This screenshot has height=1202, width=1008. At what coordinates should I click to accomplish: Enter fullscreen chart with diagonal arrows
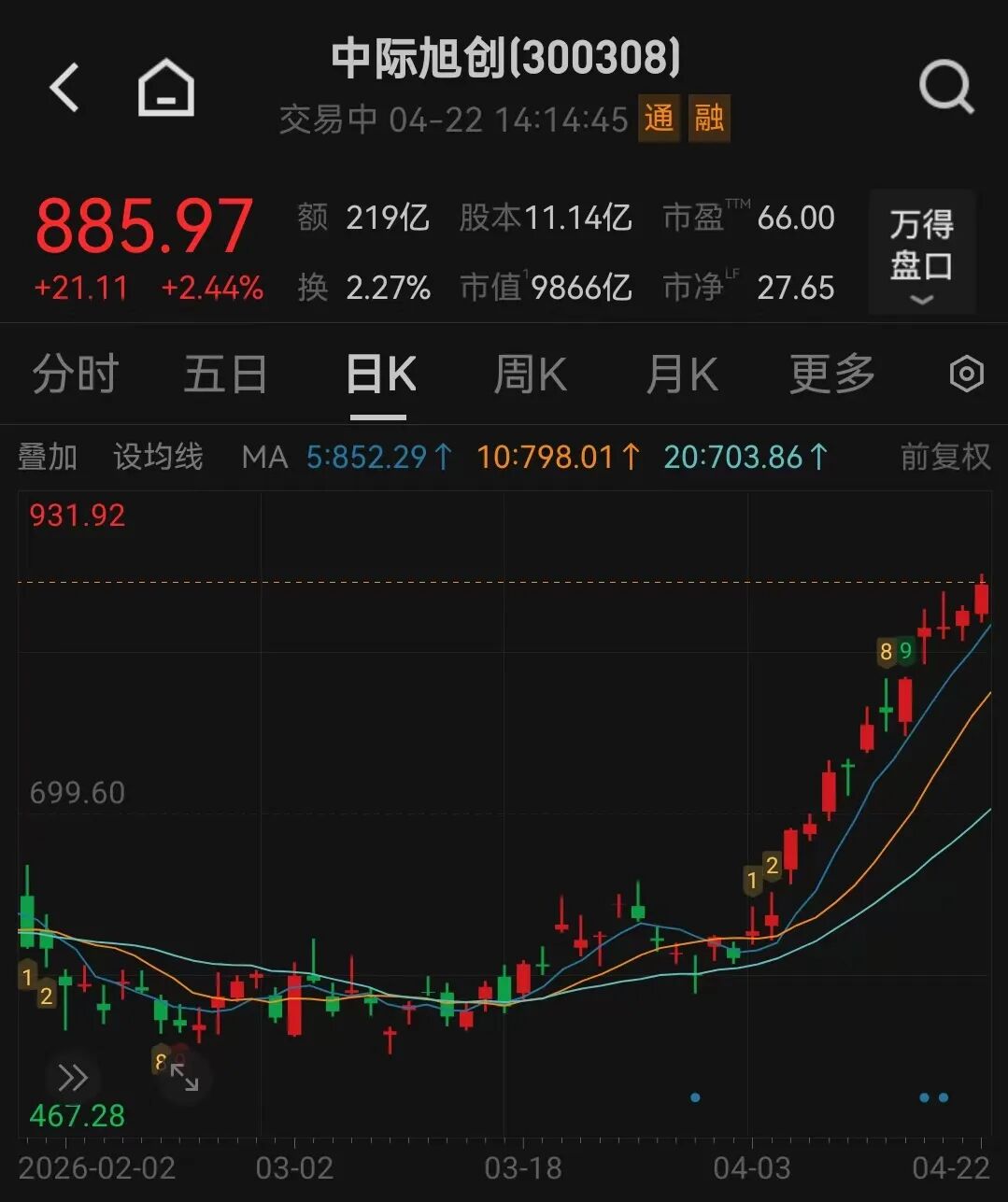point(184,1079)
